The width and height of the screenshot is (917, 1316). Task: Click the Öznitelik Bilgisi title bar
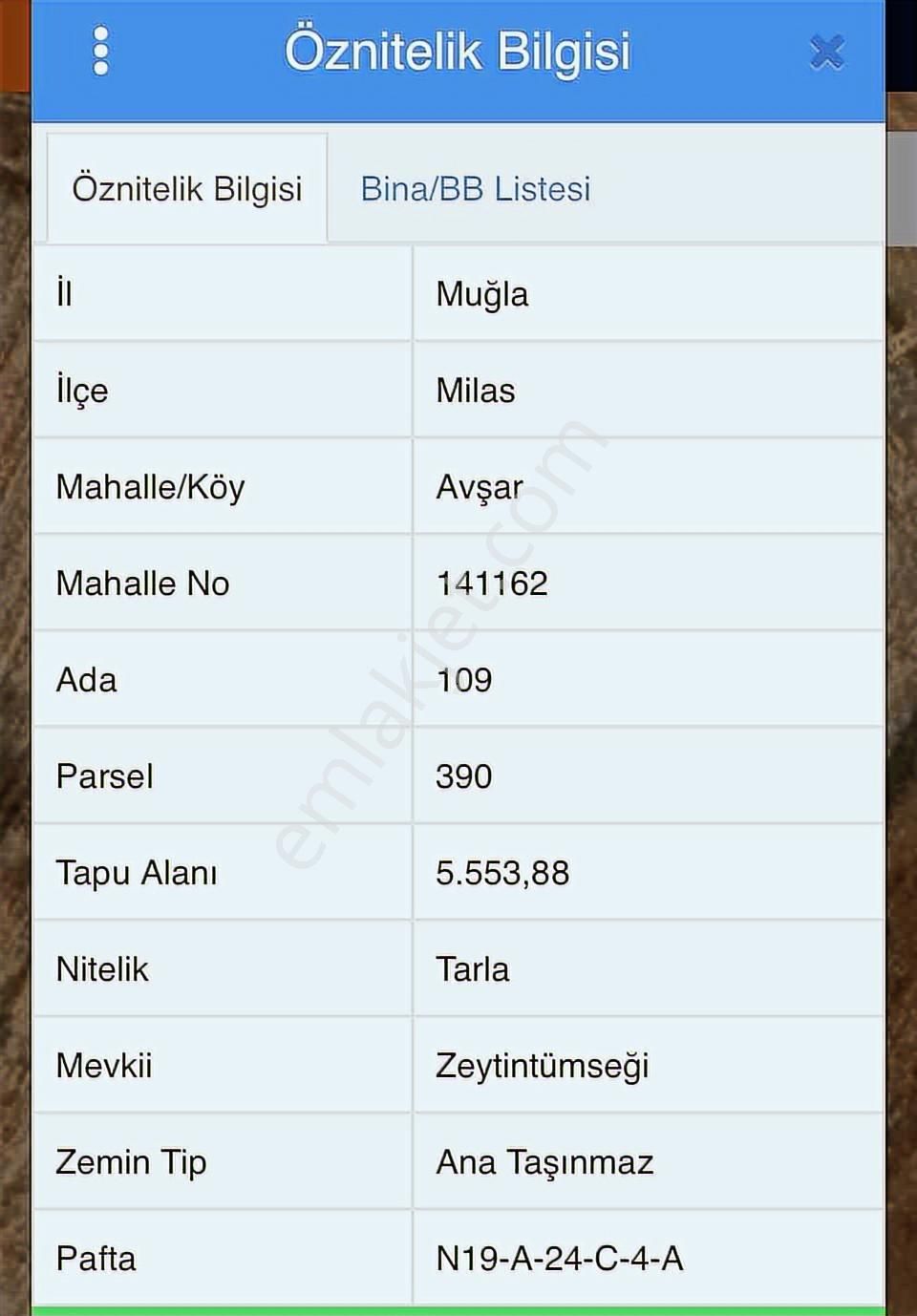(x=456, y=52)
